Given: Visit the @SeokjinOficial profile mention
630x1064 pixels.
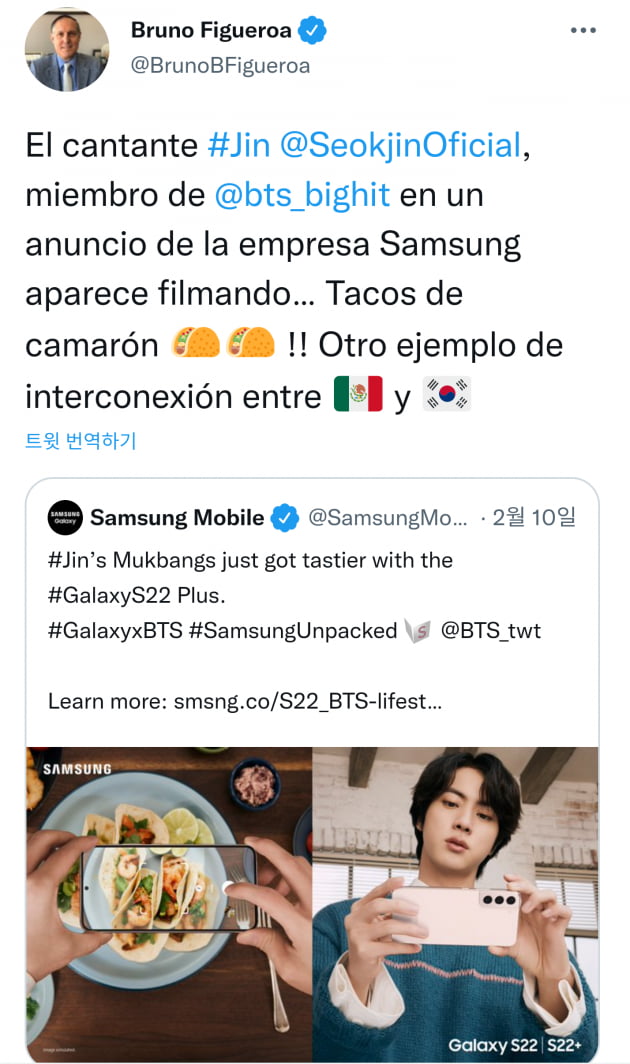Looking at the screenshot, I should tap(400, 145).
